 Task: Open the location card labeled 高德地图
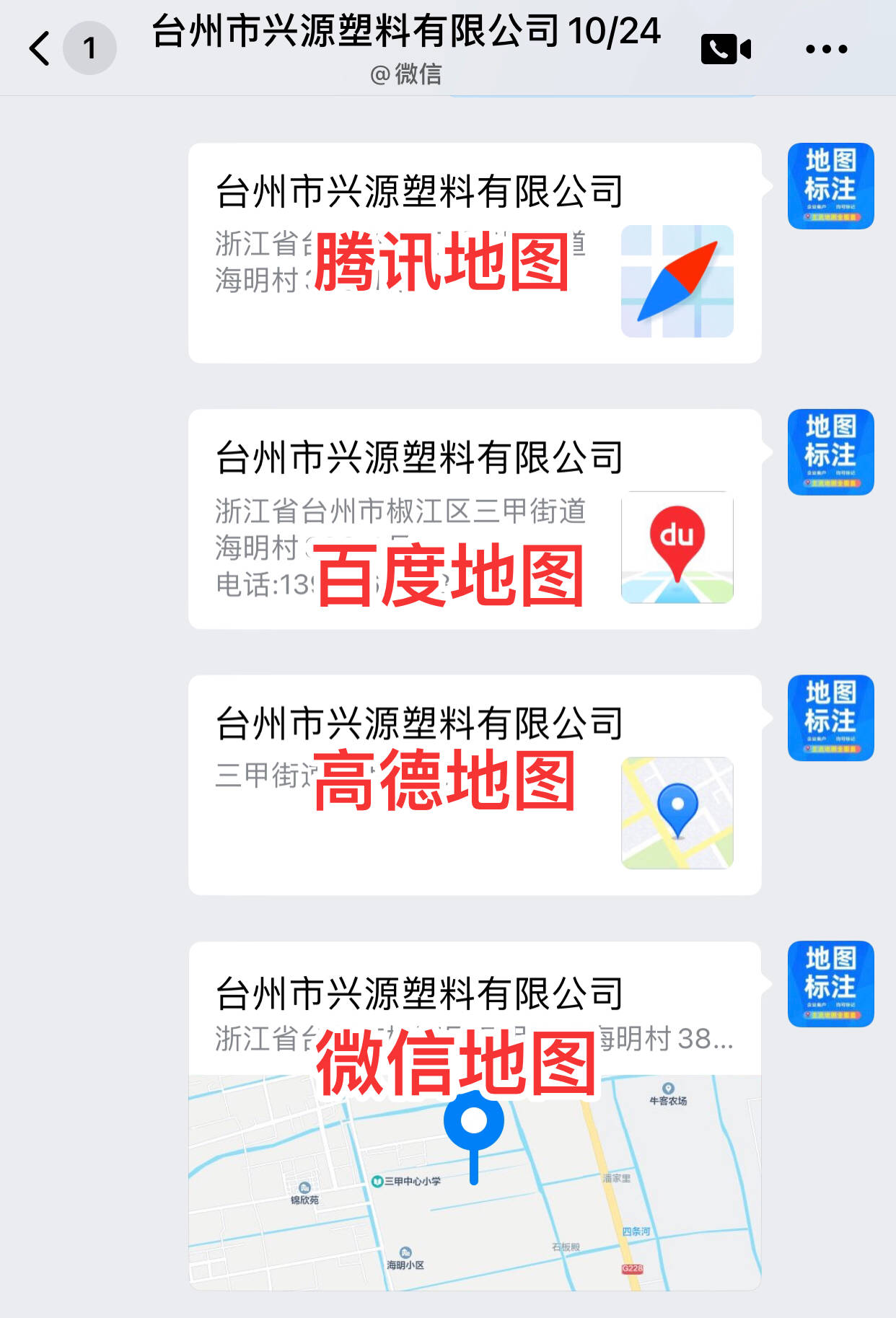pyautogui.click(x=474, y=785)
